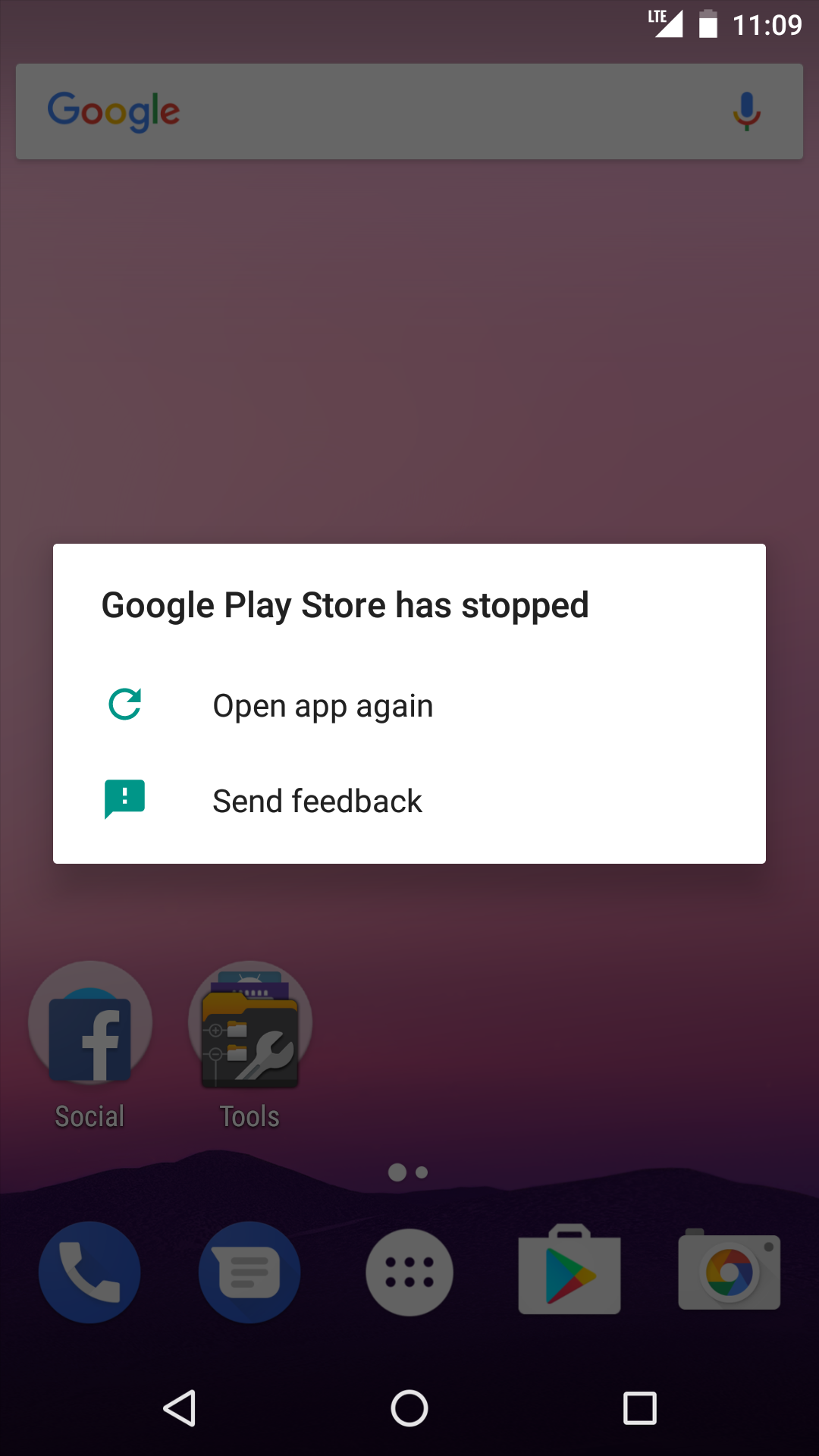Viewport: 819px width, 1456px height.
Task: Choose Send feedback option
Action: point(317,801)
